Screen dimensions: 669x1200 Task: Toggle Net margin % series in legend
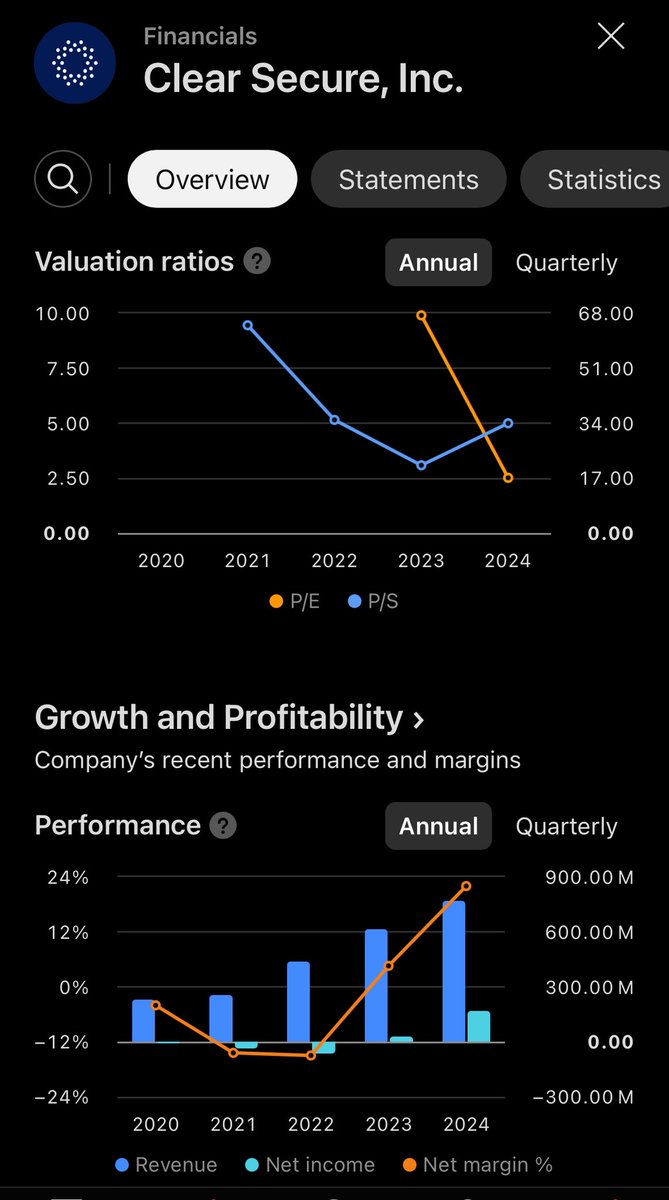[477, 1164]
